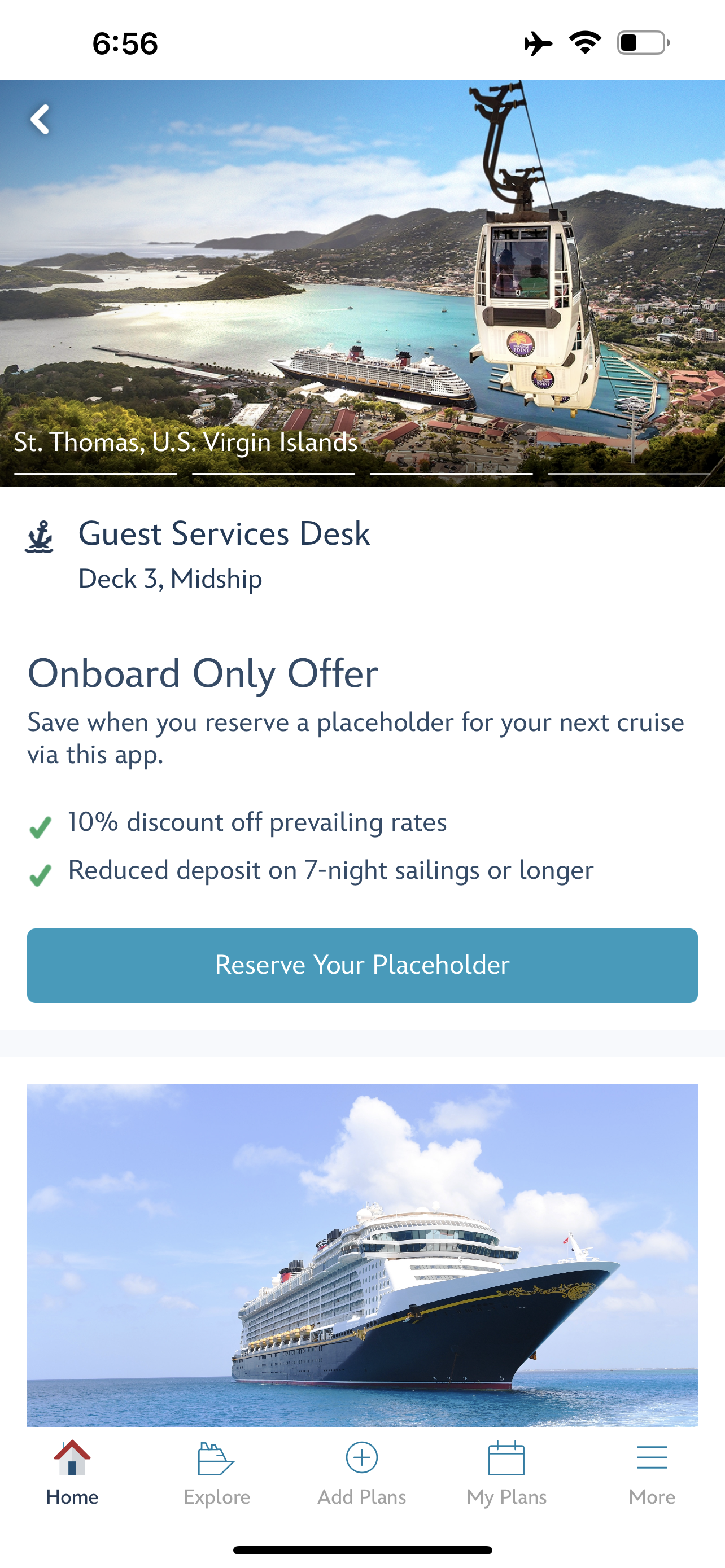Open the cruise ship image card

(x=362, y=1254)
